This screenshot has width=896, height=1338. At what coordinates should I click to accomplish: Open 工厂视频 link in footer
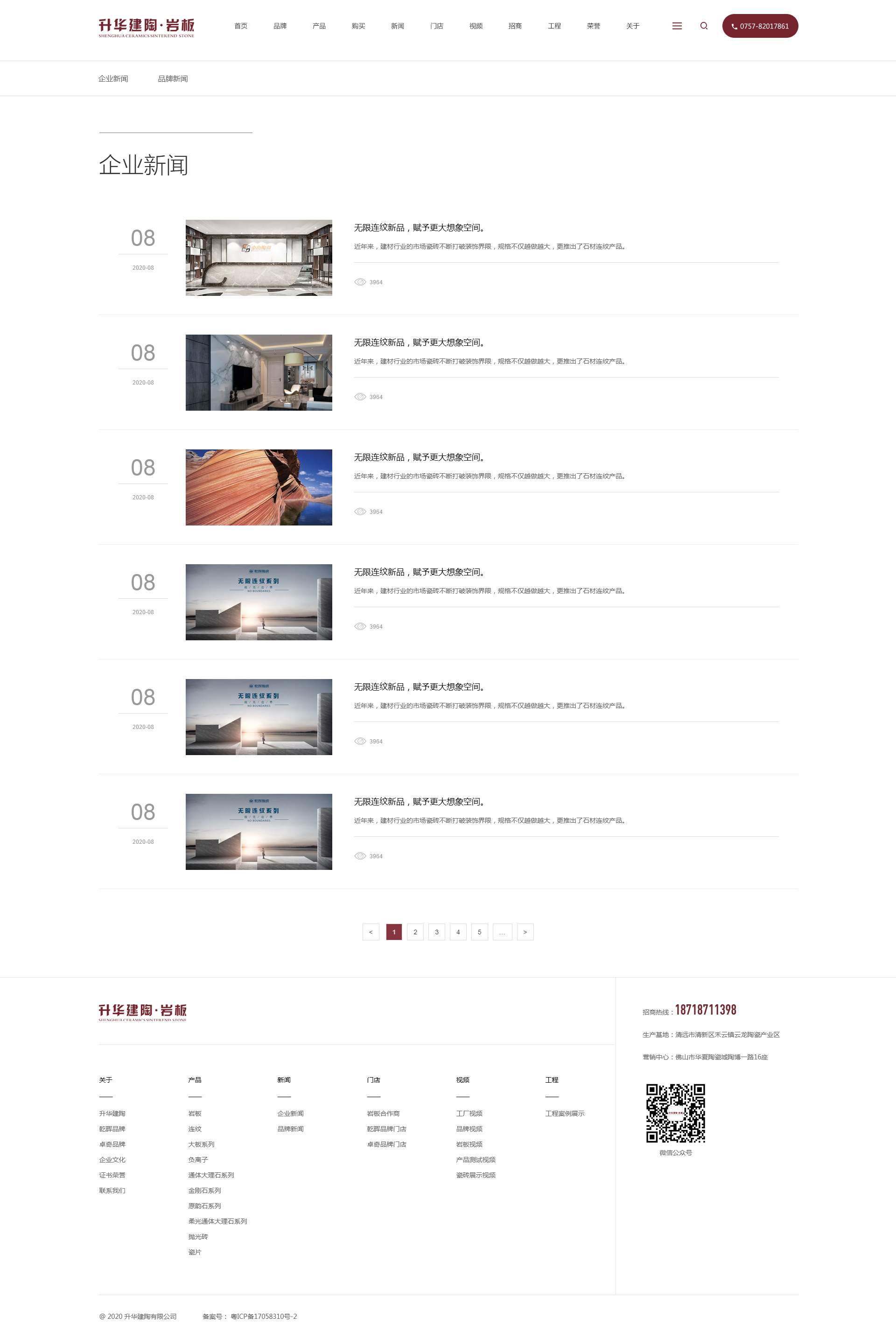[x=469, y=1113]
